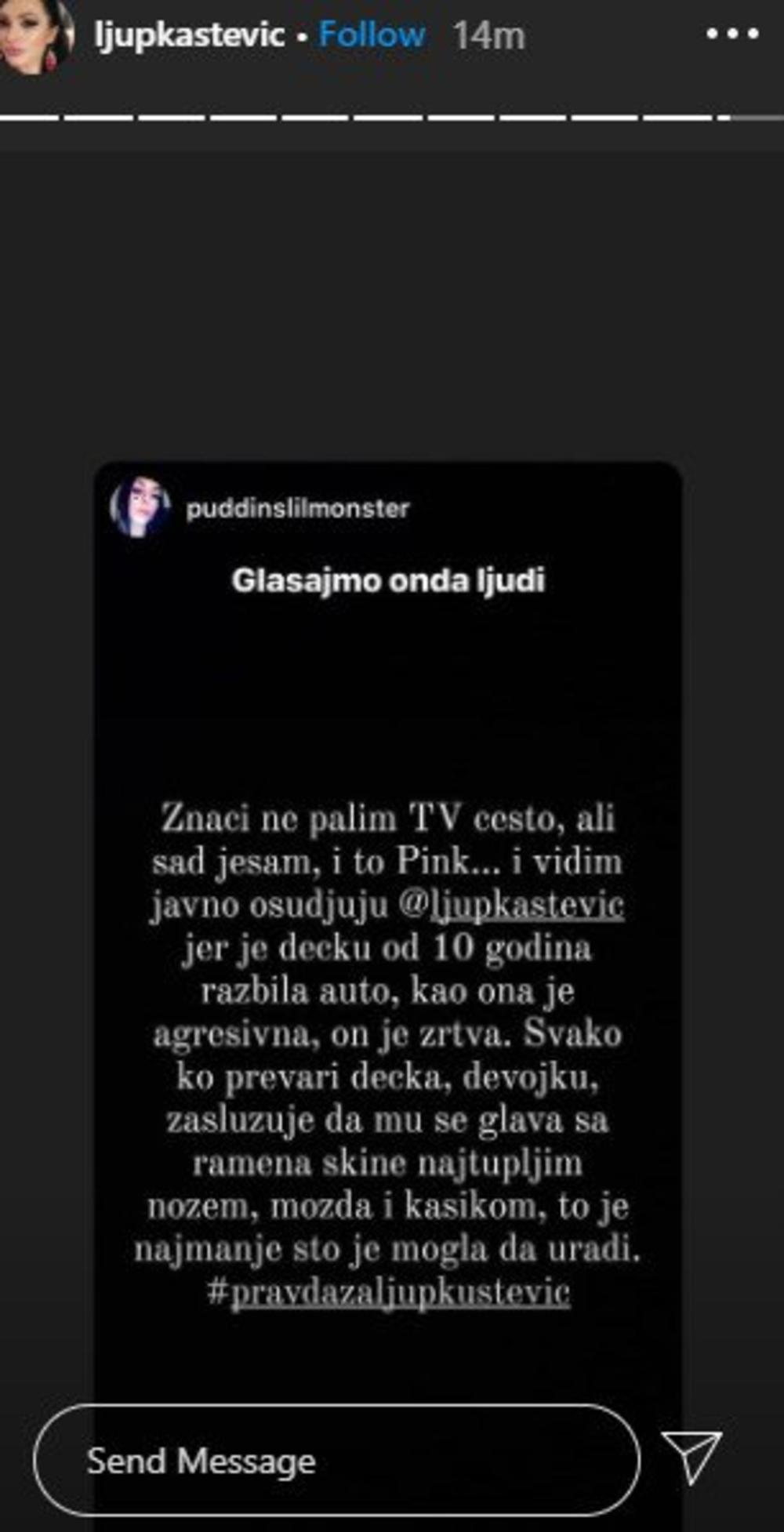Share story via paper plane icon
The image size is (784, 1532).
691,1456
